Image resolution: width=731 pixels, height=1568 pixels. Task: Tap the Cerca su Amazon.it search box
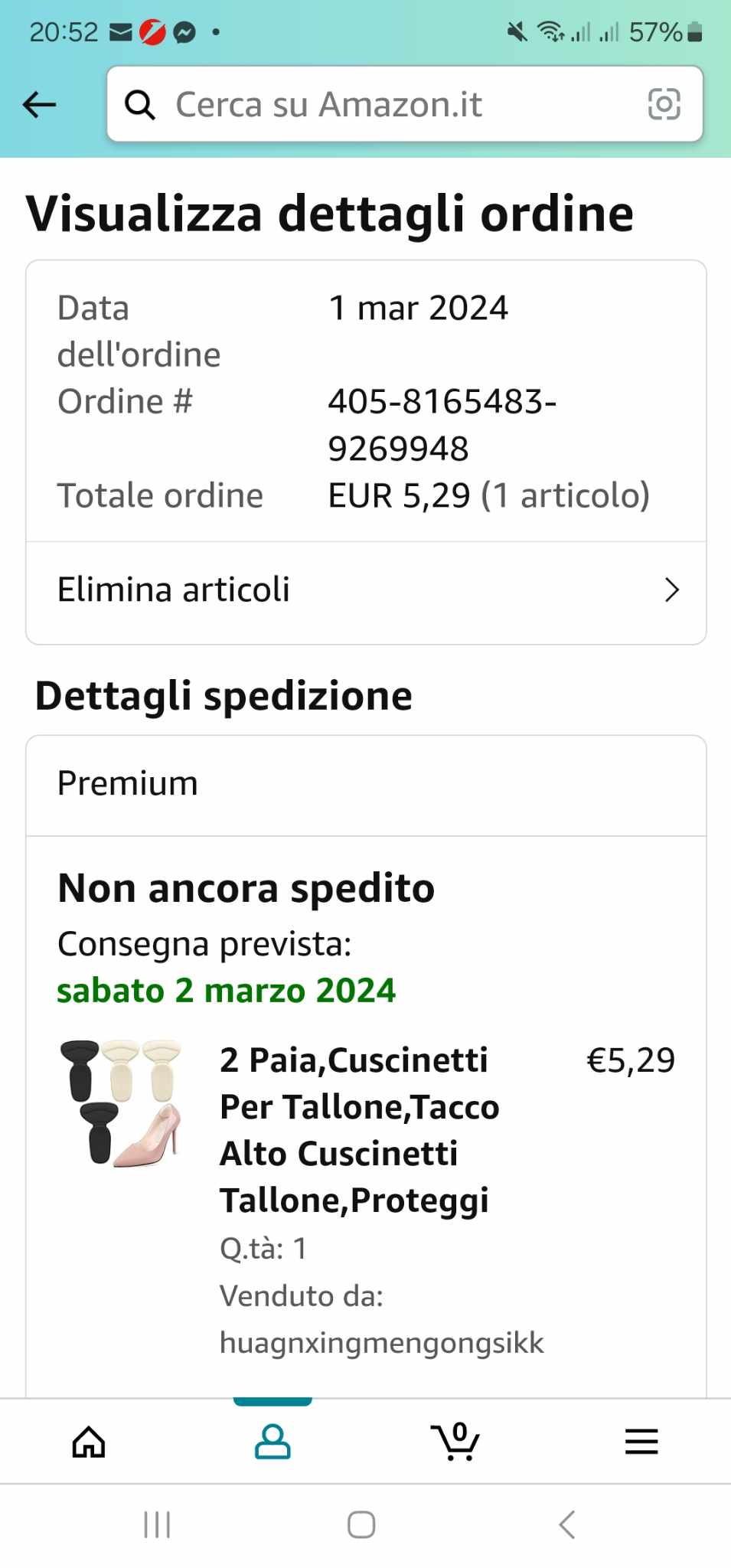pyautogui.click(x=383, y=104)
